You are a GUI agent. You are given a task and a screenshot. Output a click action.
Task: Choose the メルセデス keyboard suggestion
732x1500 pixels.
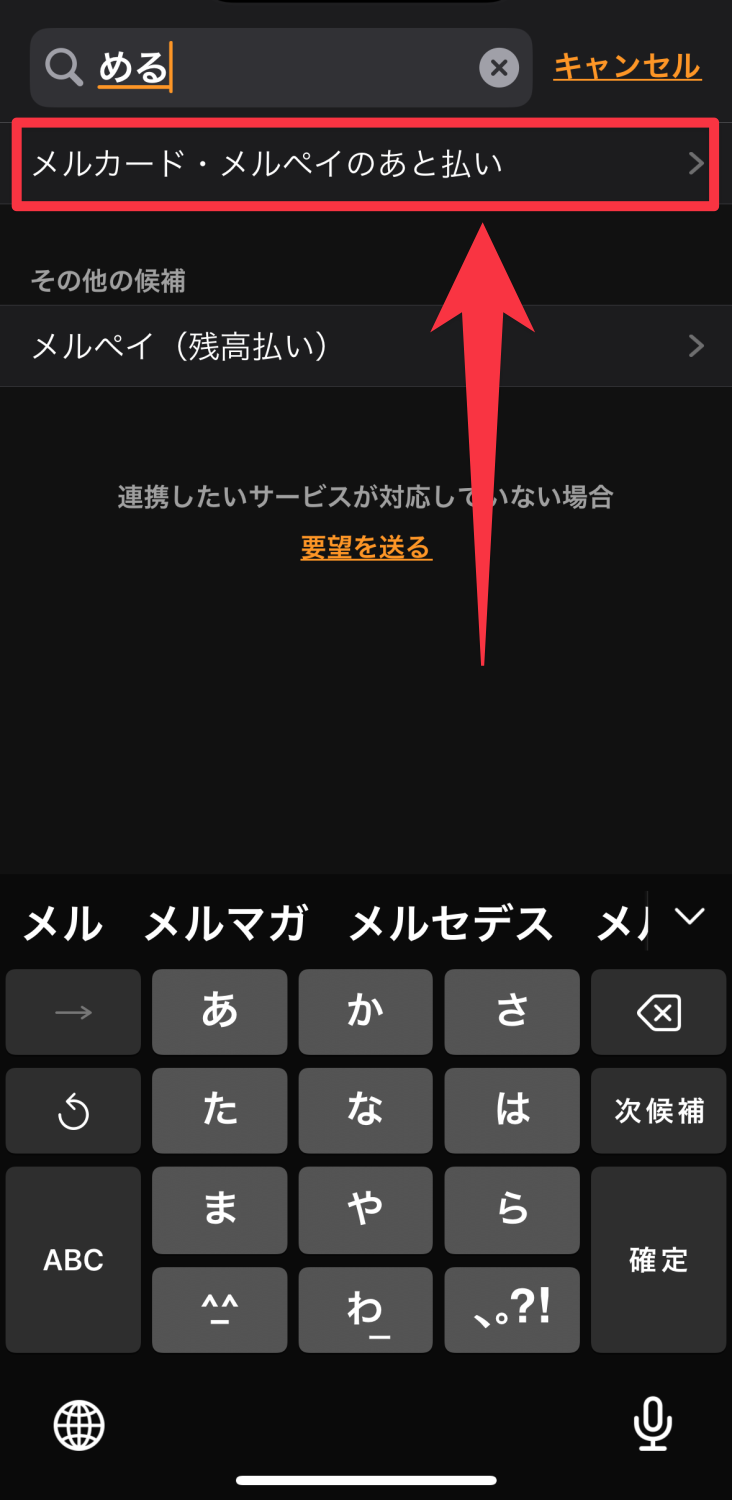(451, 924)
